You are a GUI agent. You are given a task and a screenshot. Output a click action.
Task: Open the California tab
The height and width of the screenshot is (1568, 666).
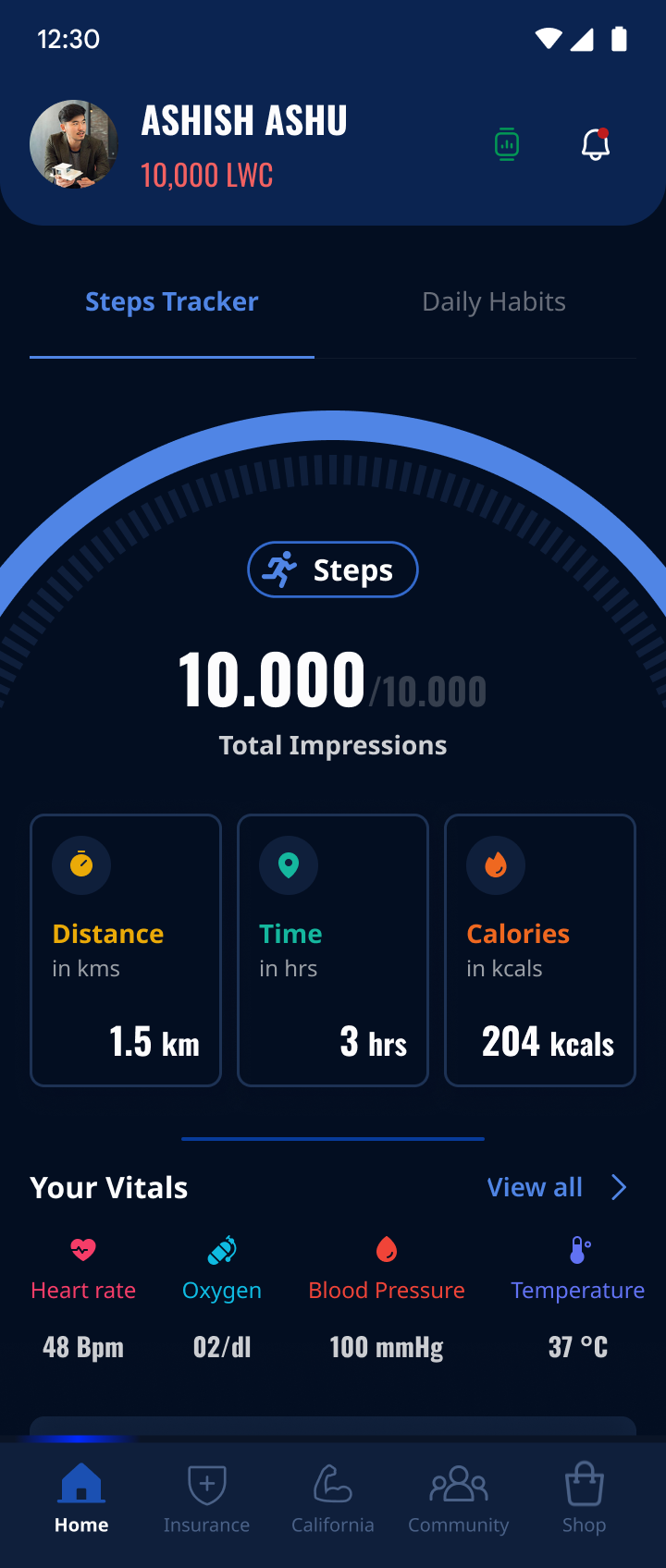333,1498
